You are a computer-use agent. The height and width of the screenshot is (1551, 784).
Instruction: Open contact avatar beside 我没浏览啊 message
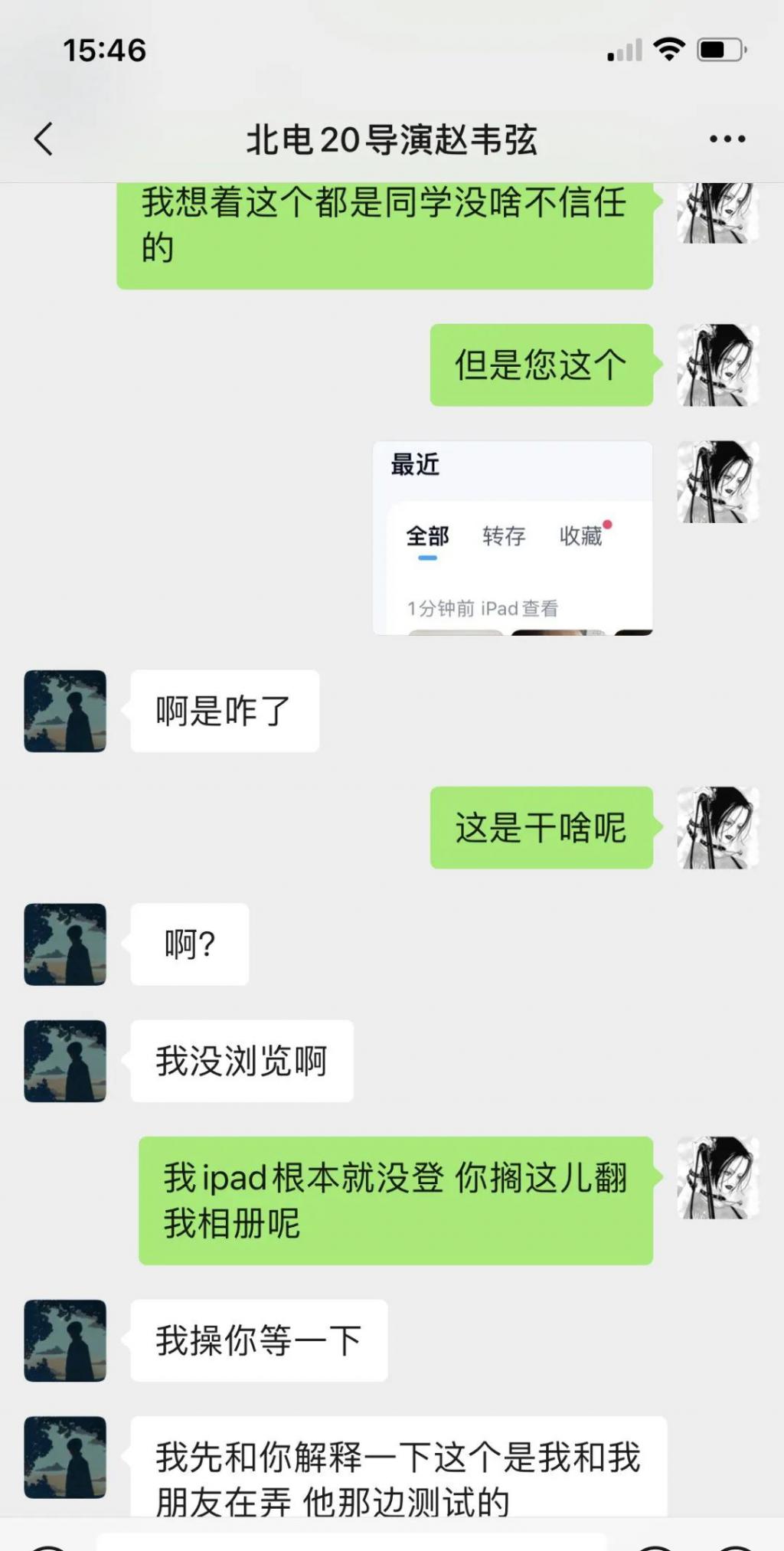click(x=65, y=1061)
